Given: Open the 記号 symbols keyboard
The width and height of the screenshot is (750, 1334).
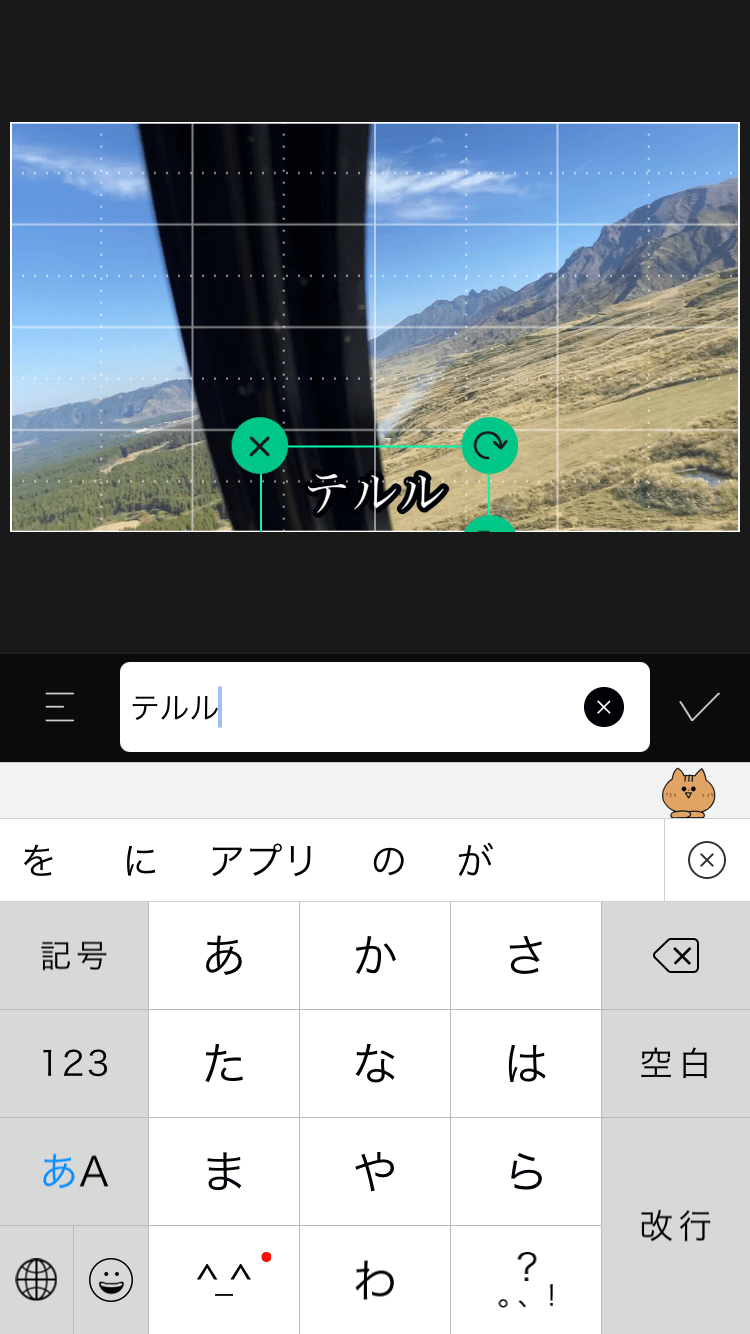Looking at the screenshot, I should (74, 956).
